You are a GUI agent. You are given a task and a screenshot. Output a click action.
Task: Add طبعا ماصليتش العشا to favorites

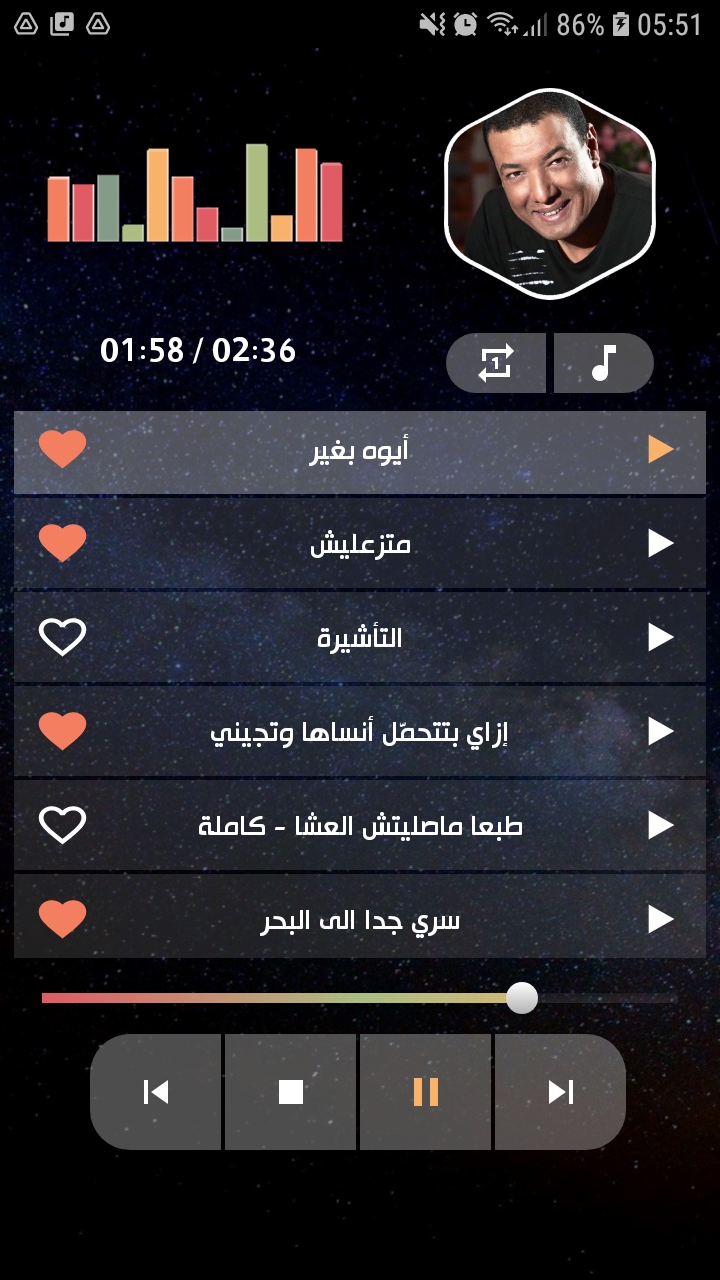[x=62, y=825]
